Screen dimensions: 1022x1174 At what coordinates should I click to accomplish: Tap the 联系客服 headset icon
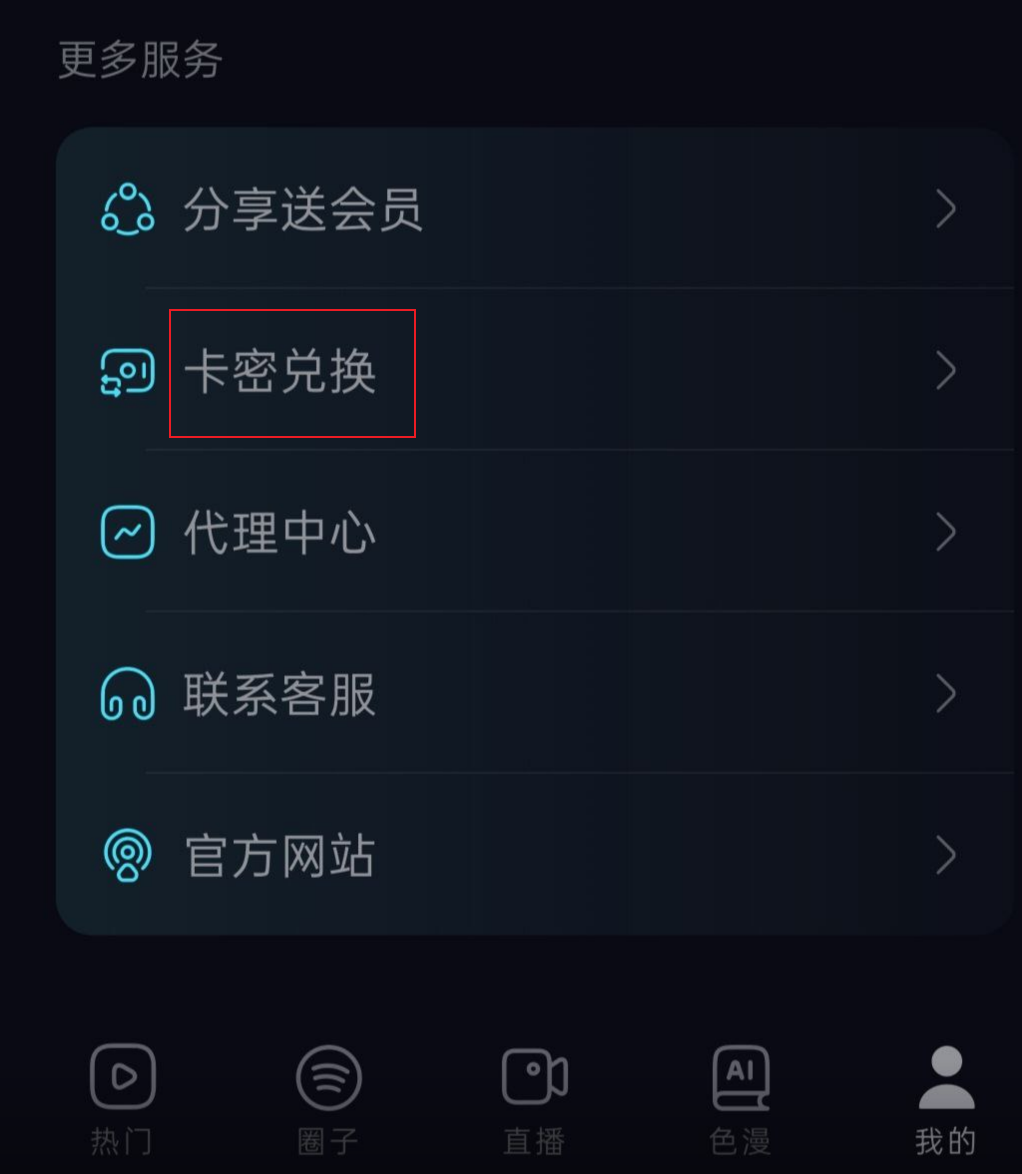point(125,694)
